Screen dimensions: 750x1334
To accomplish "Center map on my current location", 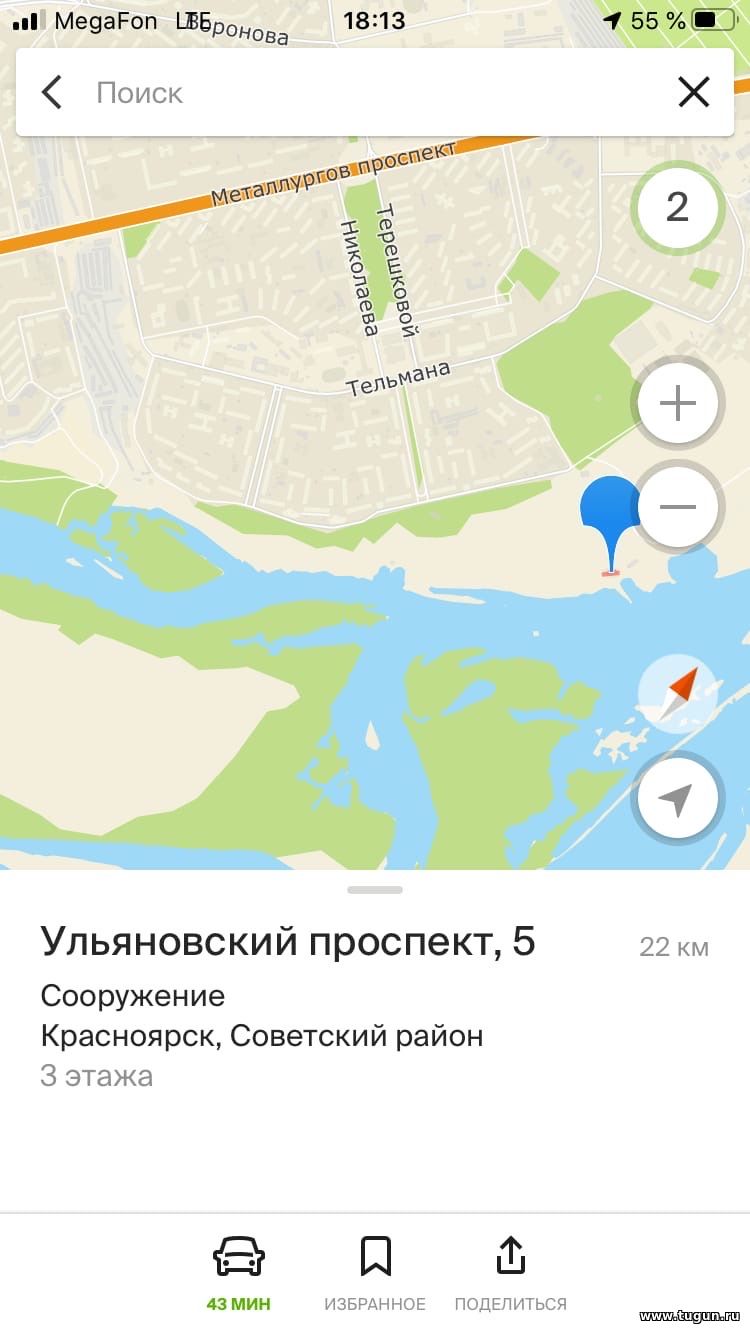I will click(678, 799).
